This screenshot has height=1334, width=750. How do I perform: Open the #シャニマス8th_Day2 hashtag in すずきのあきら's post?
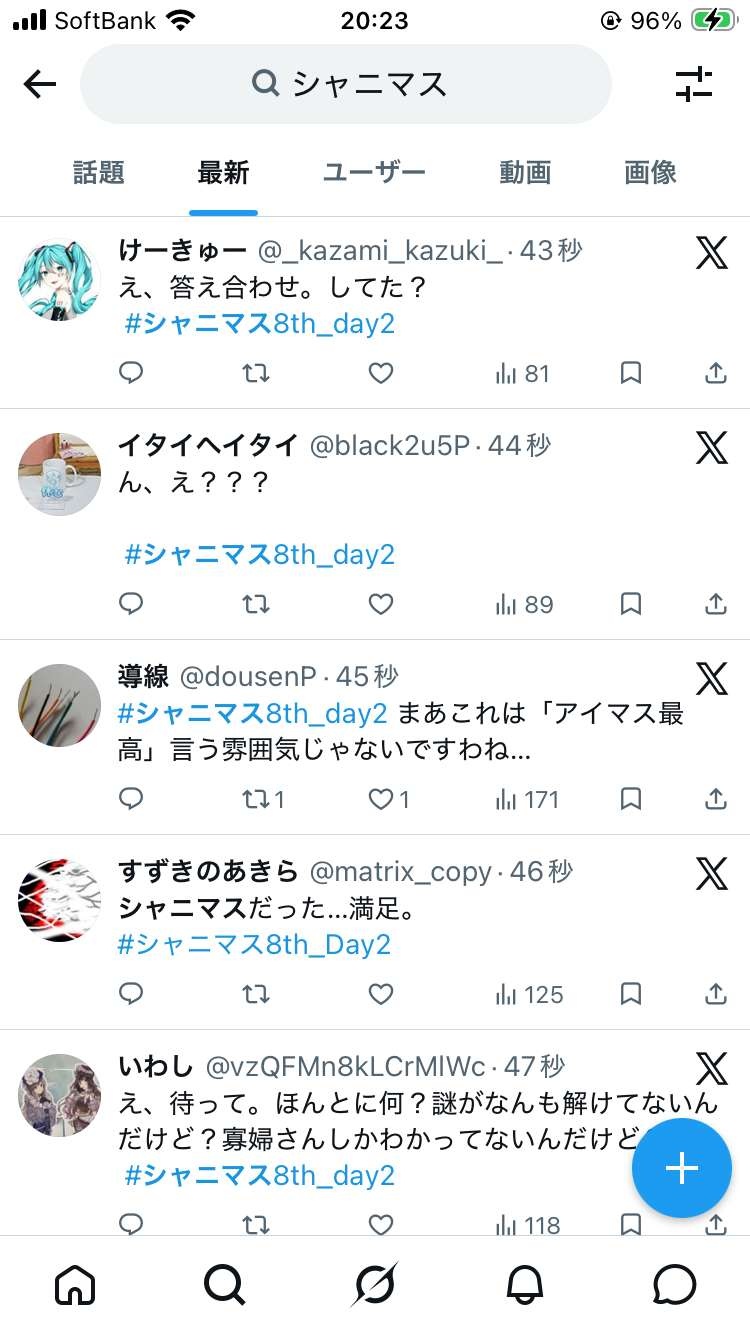(254, 945)
